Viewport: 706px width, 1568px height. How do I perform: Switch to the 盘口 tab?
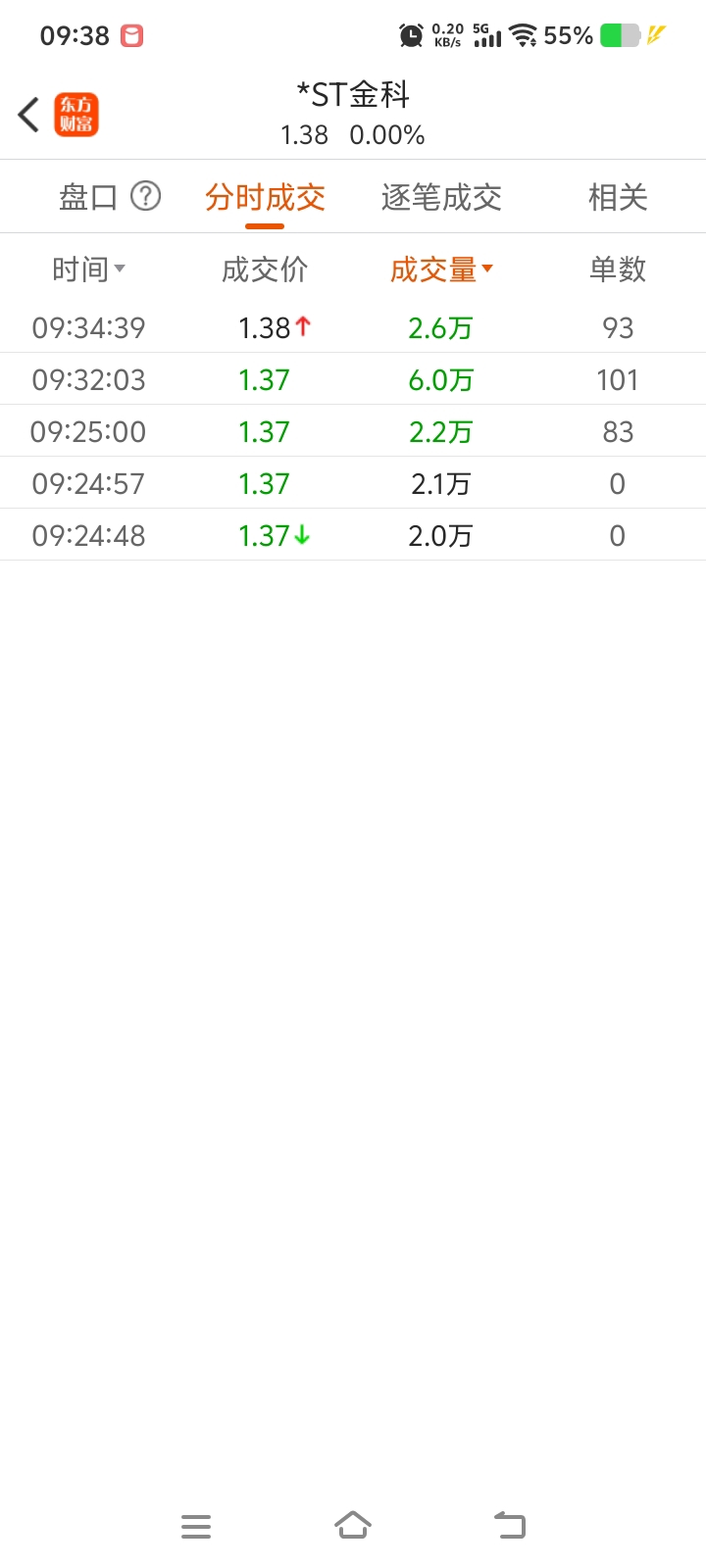pyautogui.click(x=88, y=198)
